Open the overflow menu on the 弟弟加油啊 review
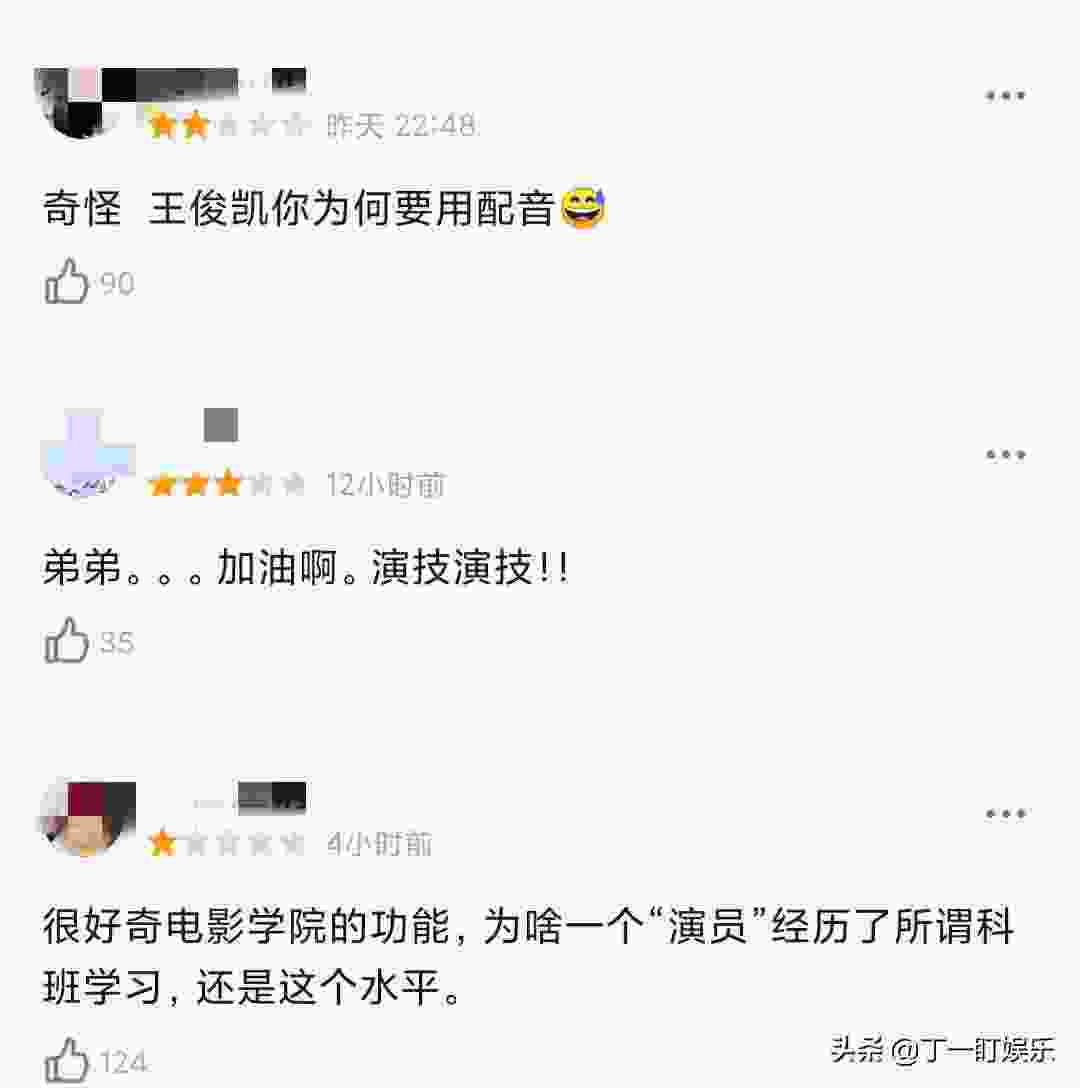The width and height of the screenshot is (1080, 1088). click(1005, 455)
